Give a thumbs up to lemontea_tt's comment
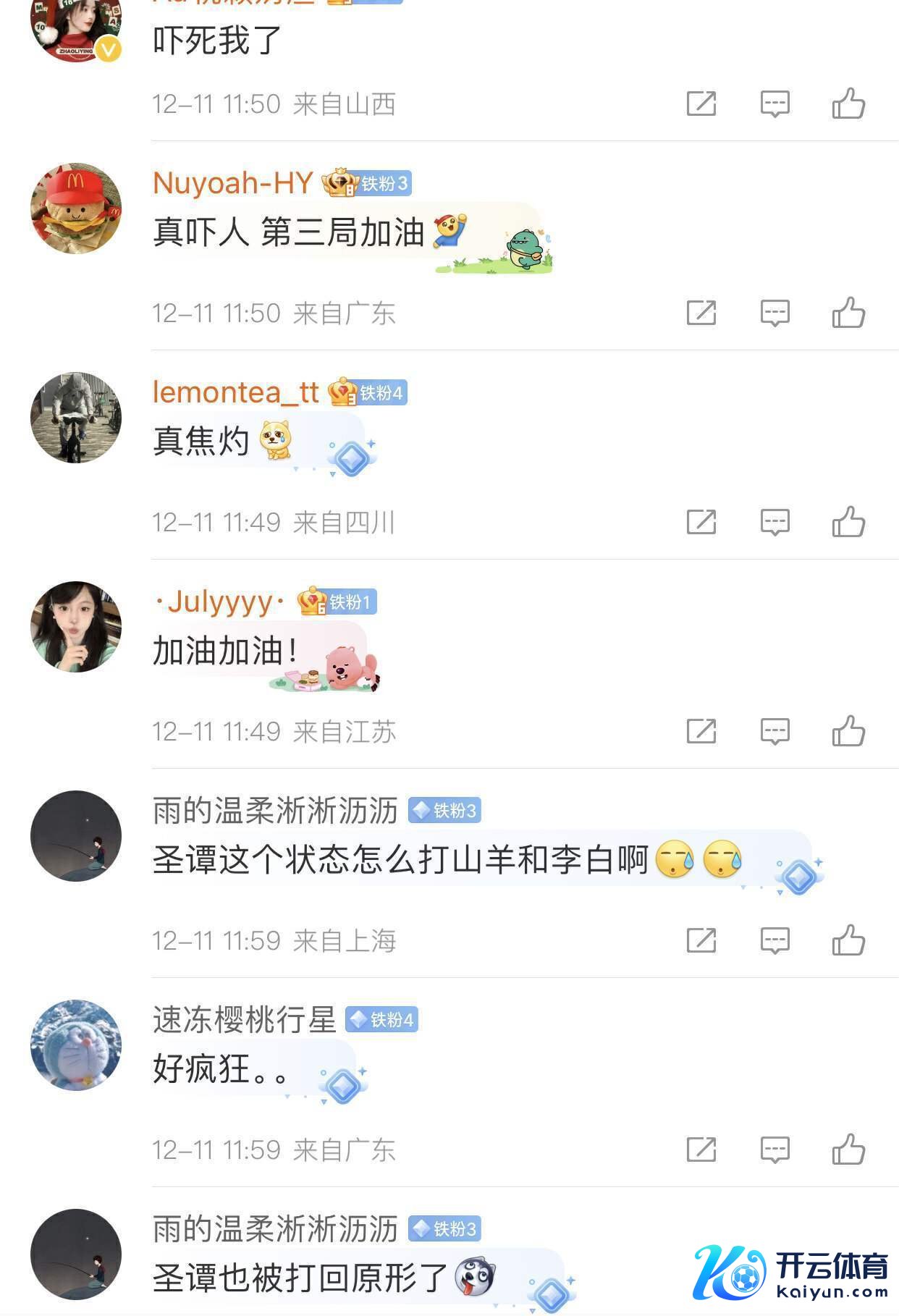 tap(848, 522)
